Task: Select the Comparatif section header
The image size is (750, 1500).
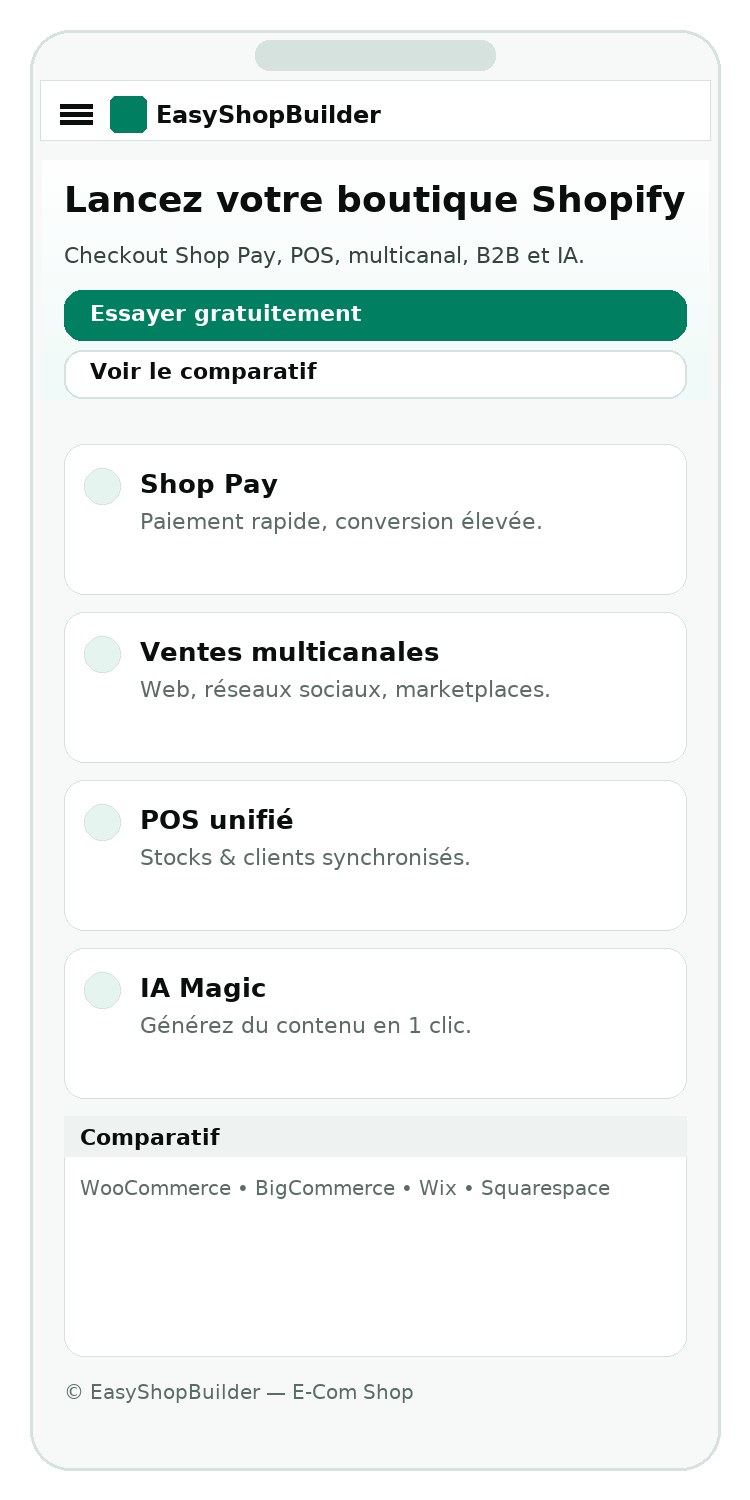Action: [x=149, y=1137]
